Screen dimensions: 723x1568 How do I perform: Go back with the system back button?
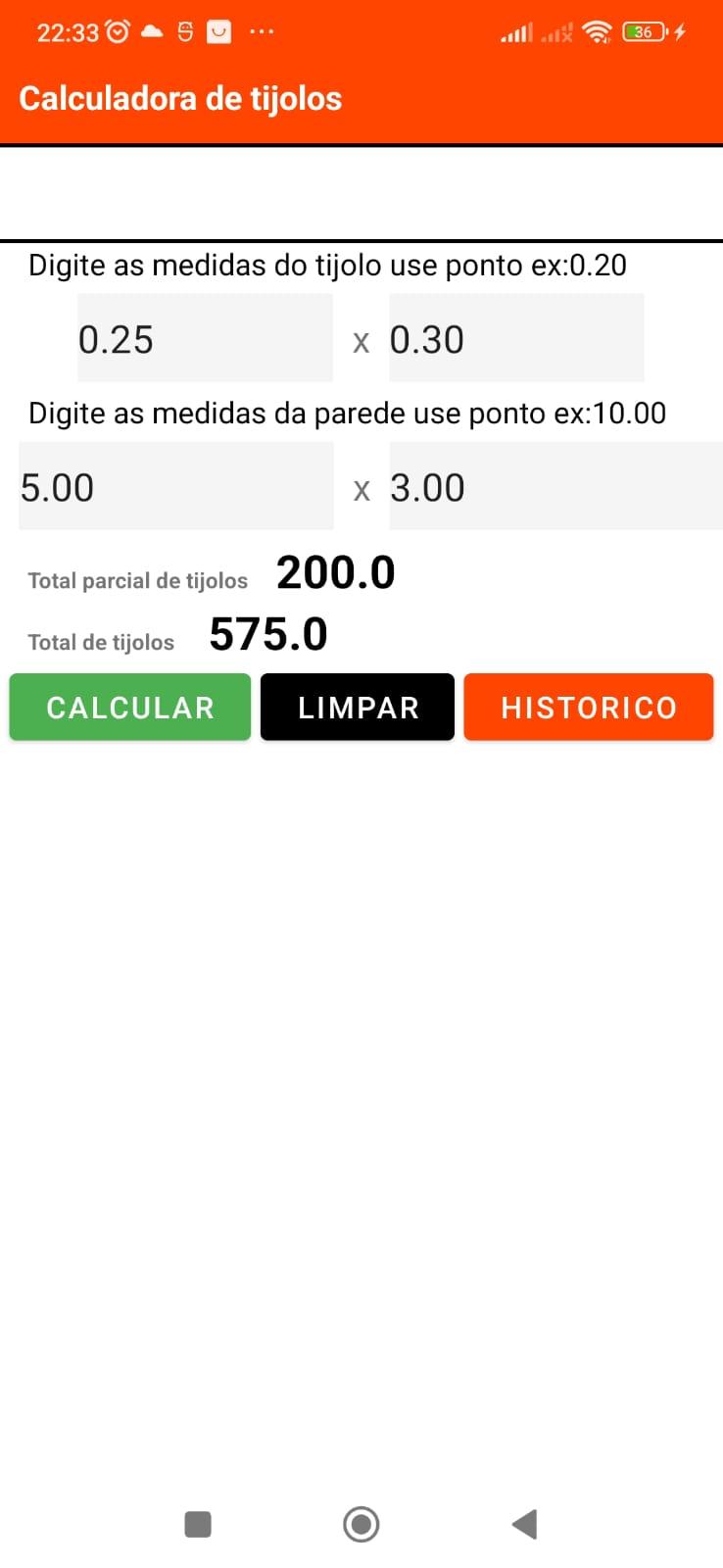[525, 1524]
